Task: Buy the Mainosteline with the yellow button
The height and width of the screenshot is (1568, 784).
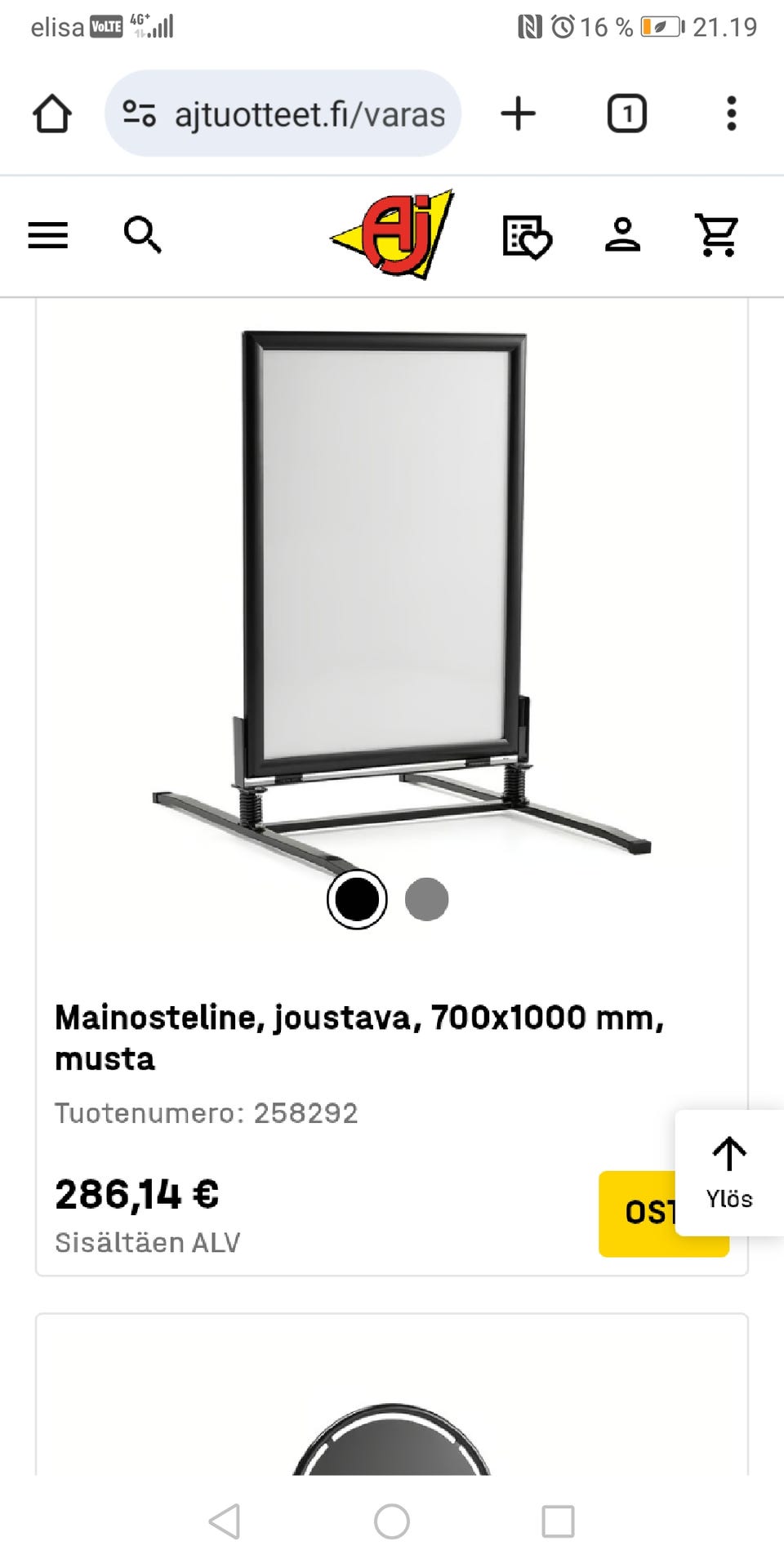Action: tap(637, 1213)
